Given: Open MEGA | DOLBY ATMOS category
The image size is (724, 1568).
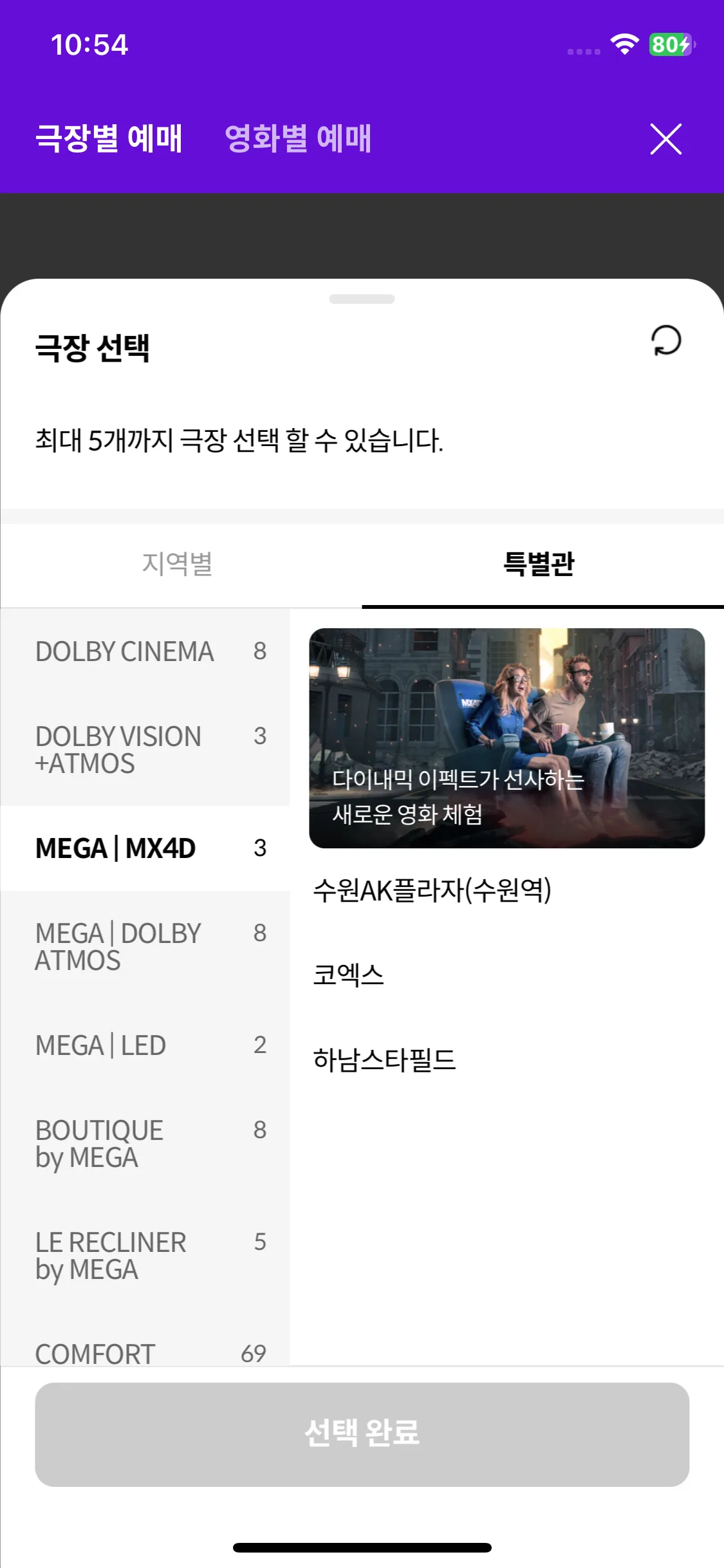Looking at the screenshot, I should tap(145, 947).
